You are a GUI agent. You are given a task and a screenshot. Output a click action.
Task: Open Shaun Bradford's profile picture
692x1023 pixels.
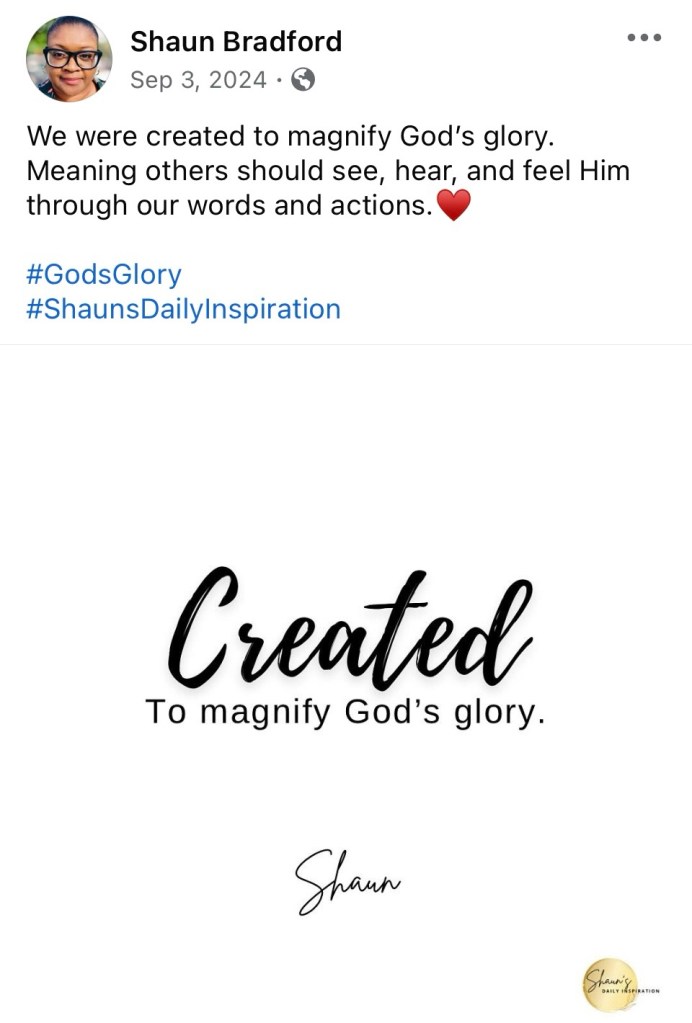69,59
